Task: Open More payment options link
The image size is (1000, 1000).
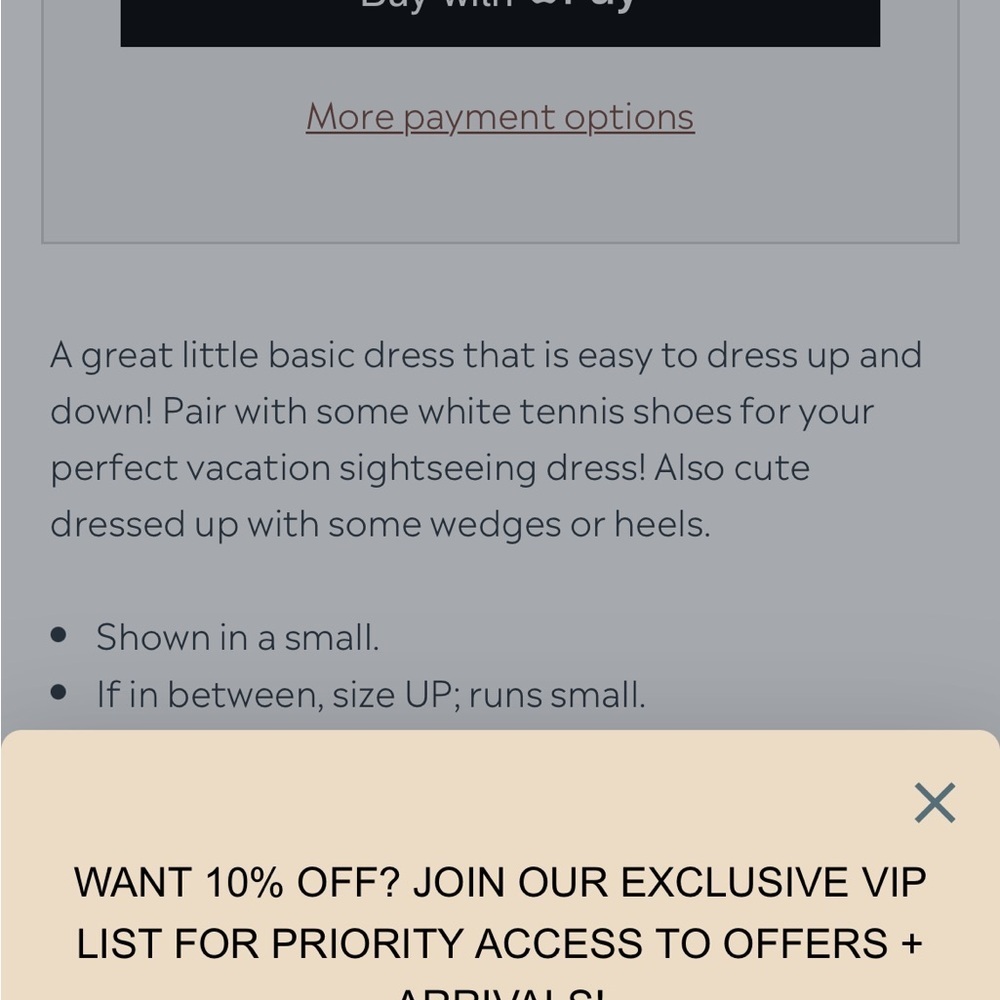Action: tap(500, 117)
